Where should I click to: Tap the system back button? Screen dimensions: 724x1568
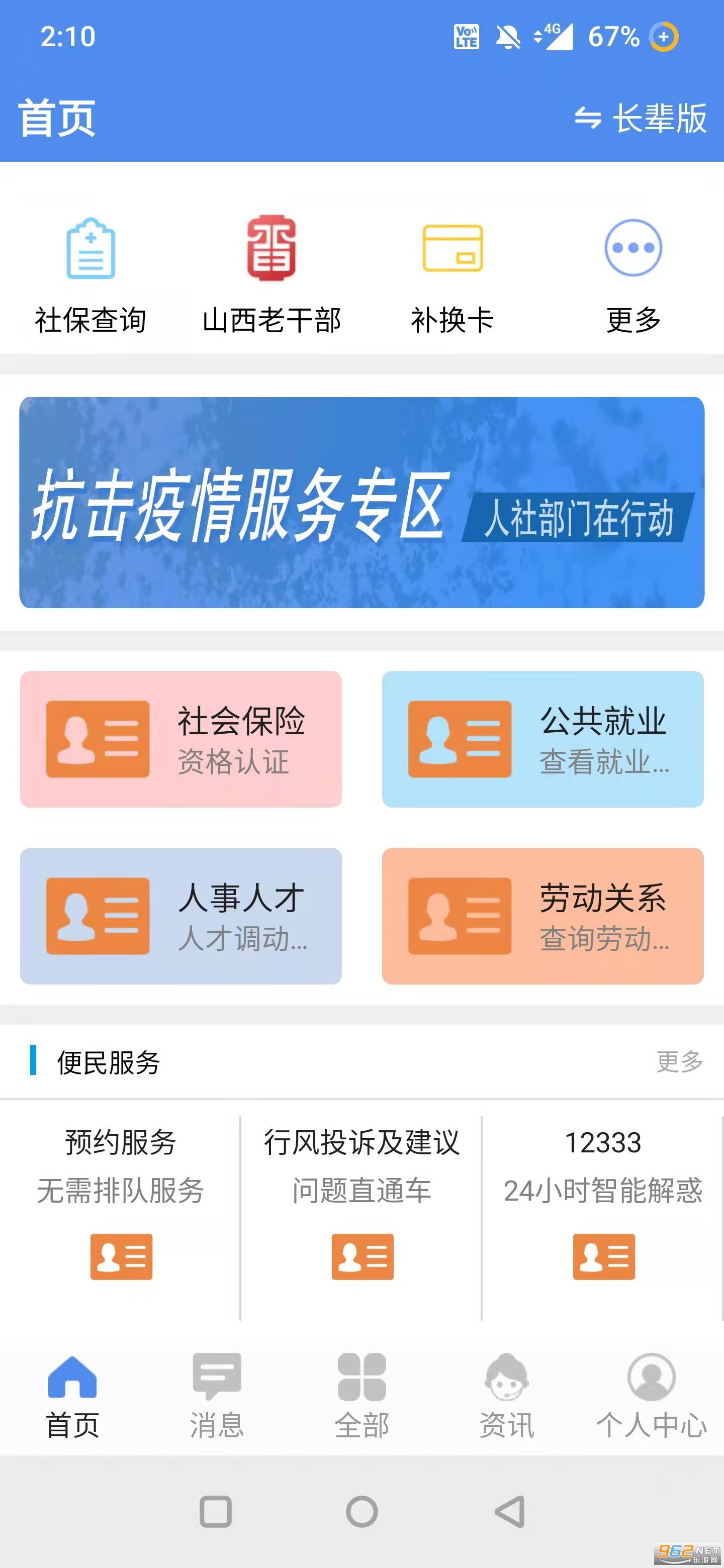point(509,1512)
